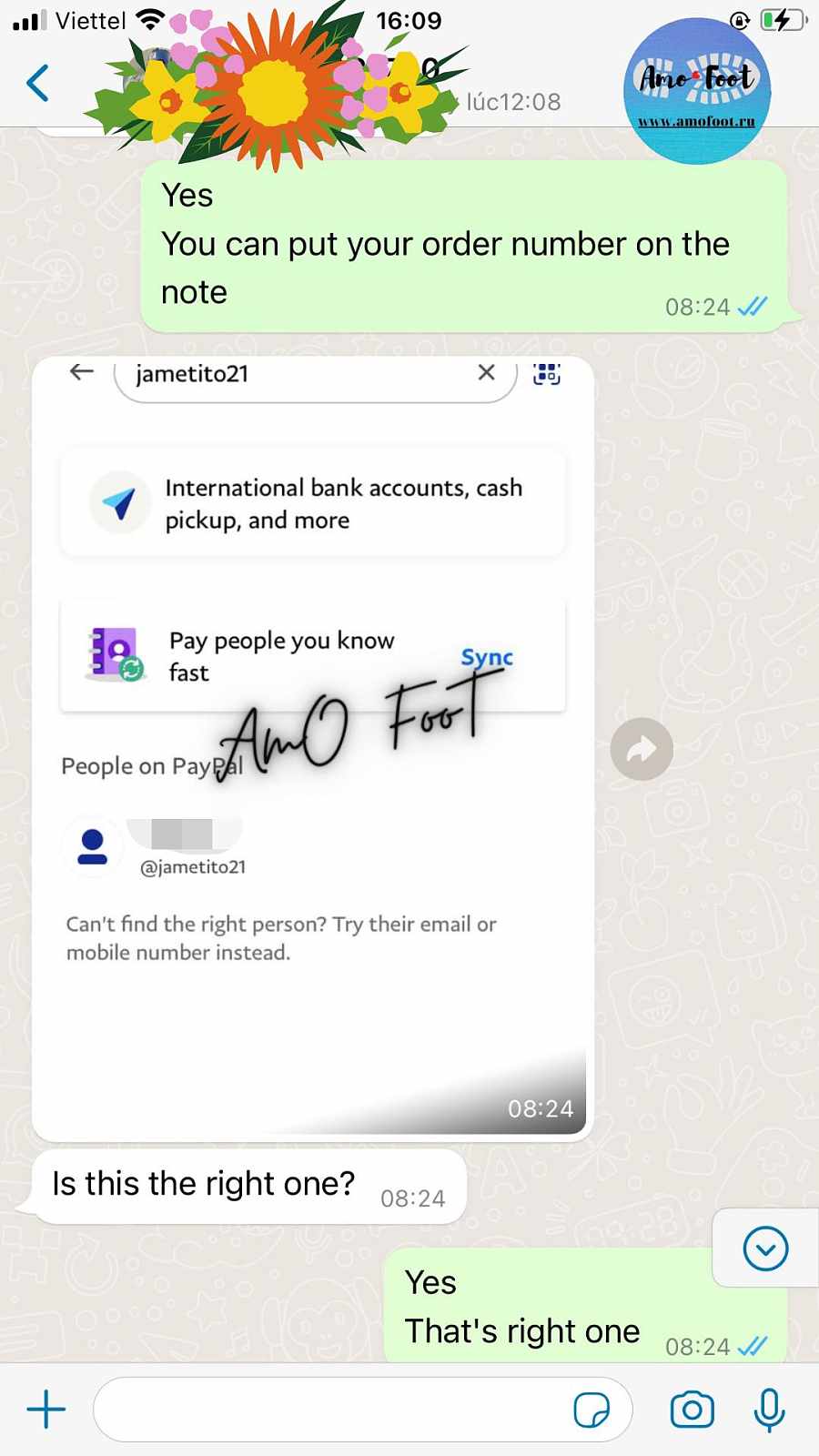The width and height of the screenshot is (819, 1456).
Task: Record a voice message with the microphone
Action: [x=769, y=1410]
